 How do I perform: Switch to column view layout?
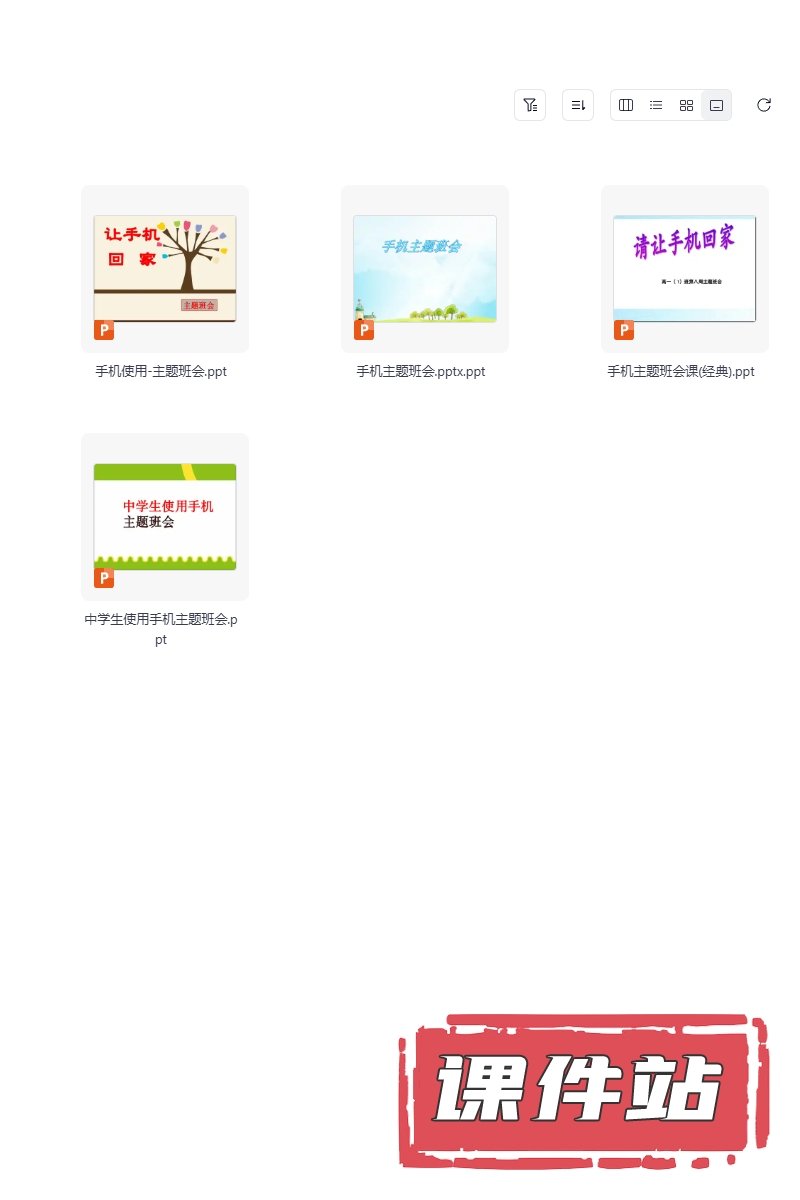click(626, 105)
